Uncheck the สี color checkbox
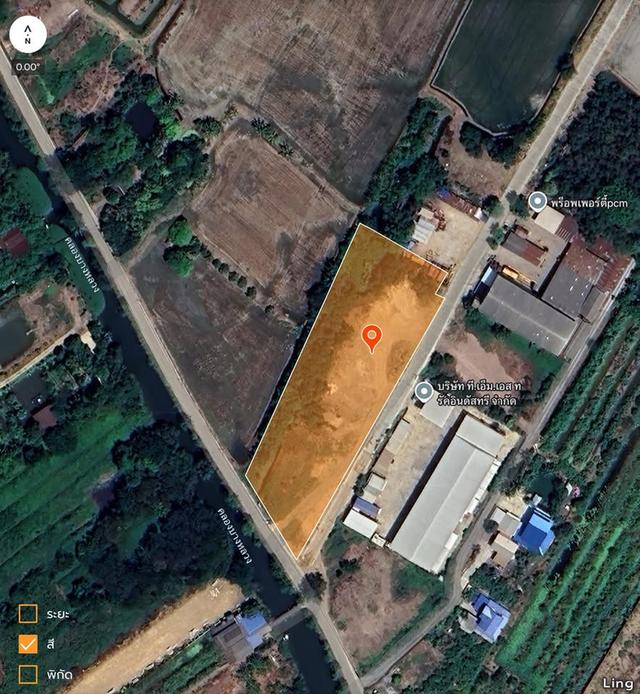This screenshot has width=640, height=694. (28, 643)
